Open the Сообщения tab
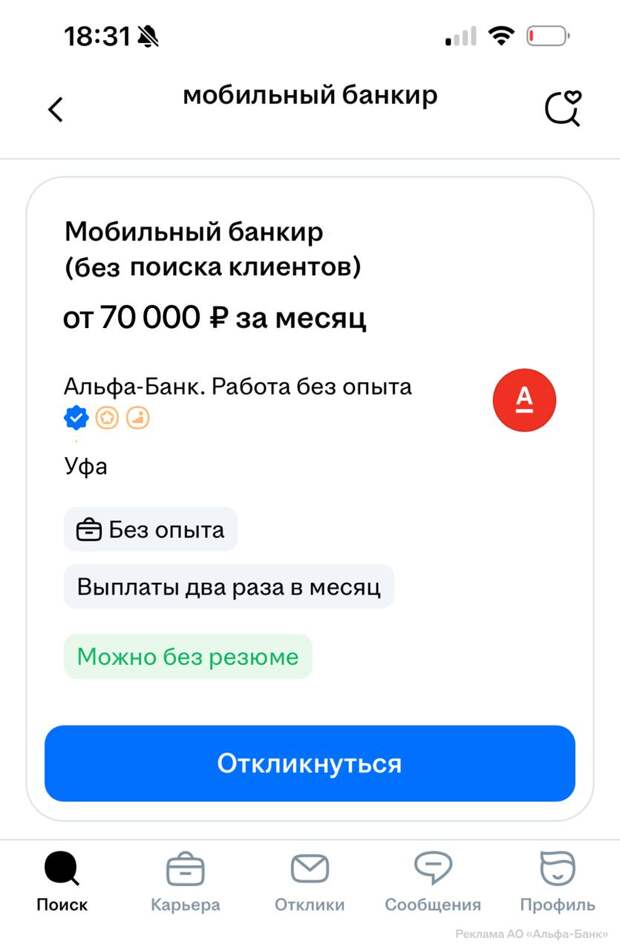Screen dimensions: 620x950 433,882
